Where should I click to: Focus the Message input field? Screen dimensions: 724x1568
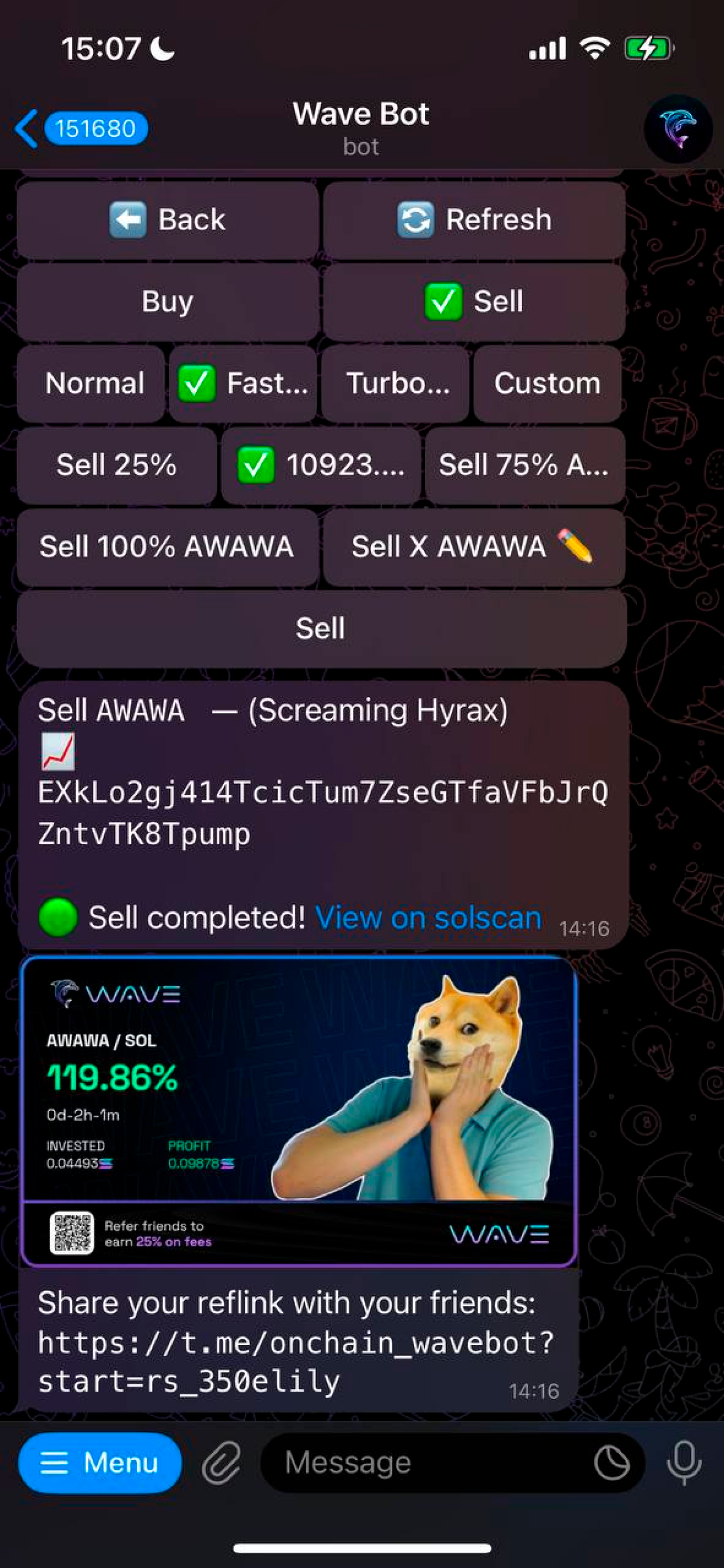426,1462
